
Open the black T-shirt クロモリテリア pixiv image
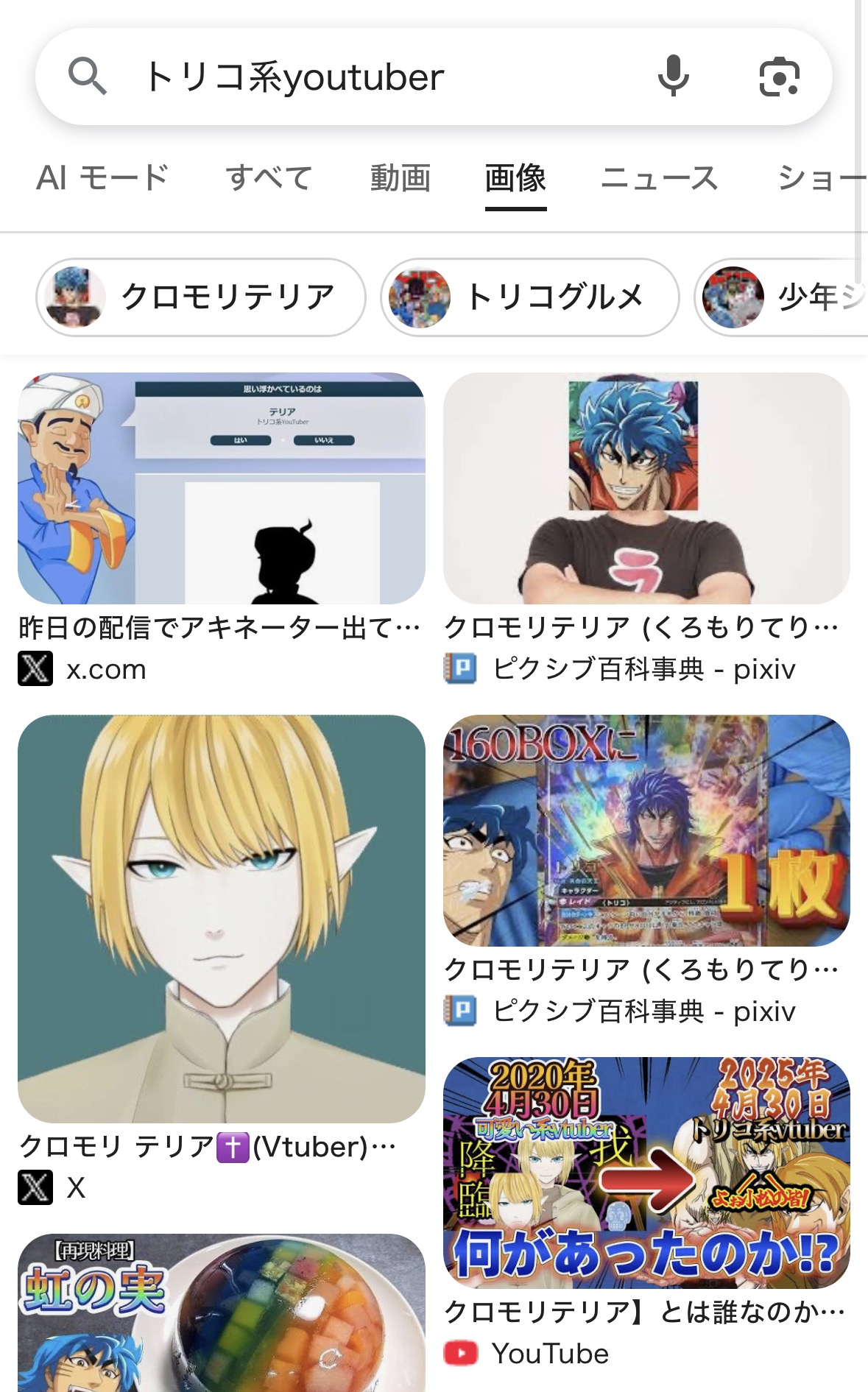coord(646,488)
